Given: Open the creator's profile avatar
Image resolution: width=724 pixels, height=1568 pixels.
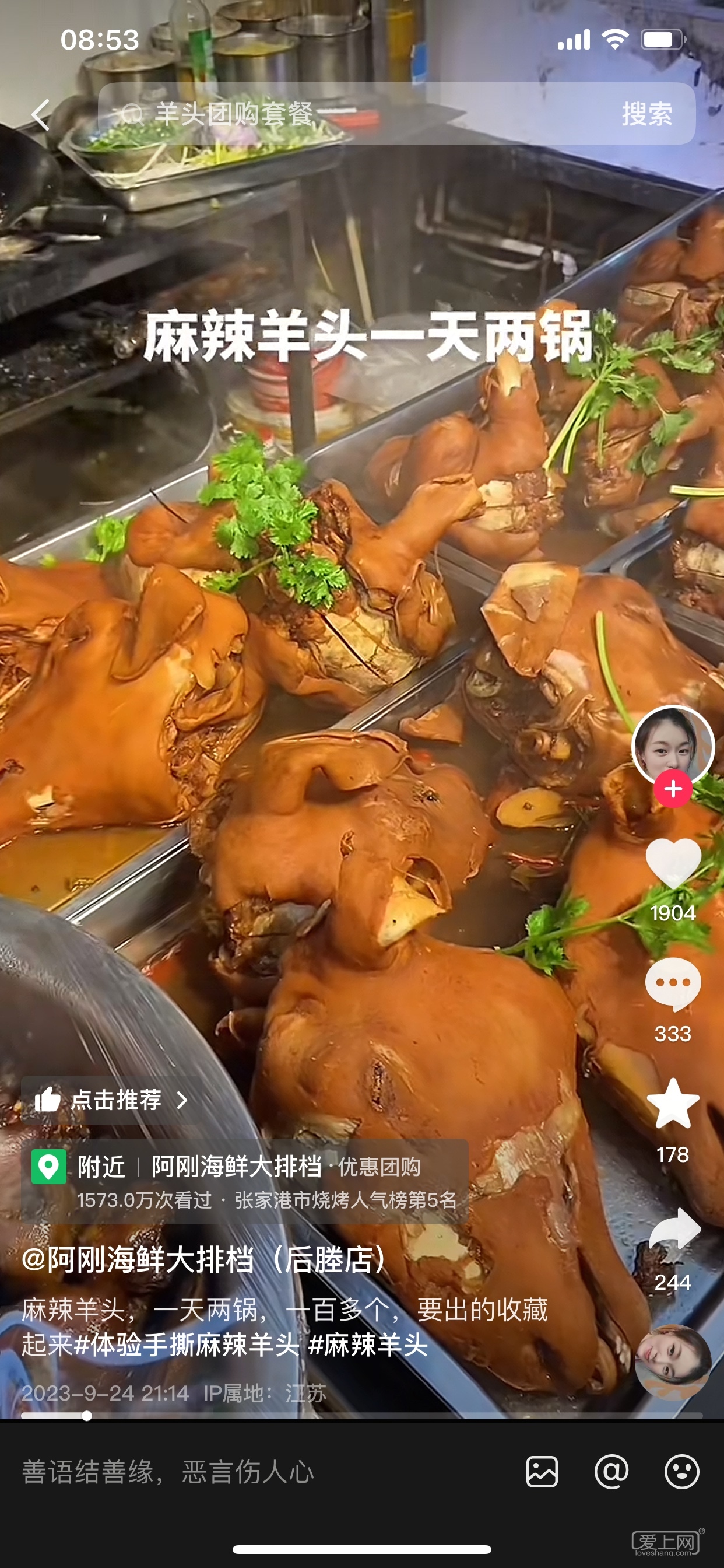Looking at the screenshot, I should click(672, 744).
